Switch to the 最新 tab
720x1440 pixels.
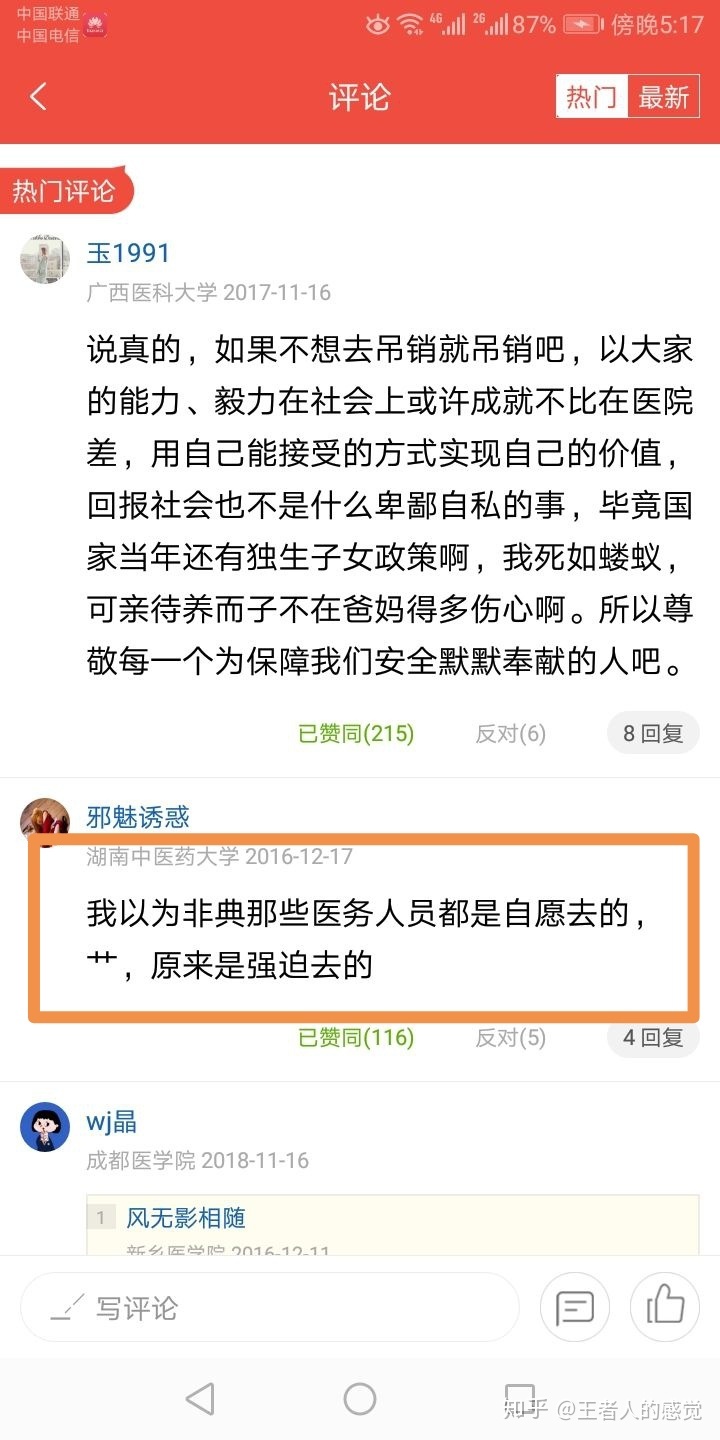[663, 97]
